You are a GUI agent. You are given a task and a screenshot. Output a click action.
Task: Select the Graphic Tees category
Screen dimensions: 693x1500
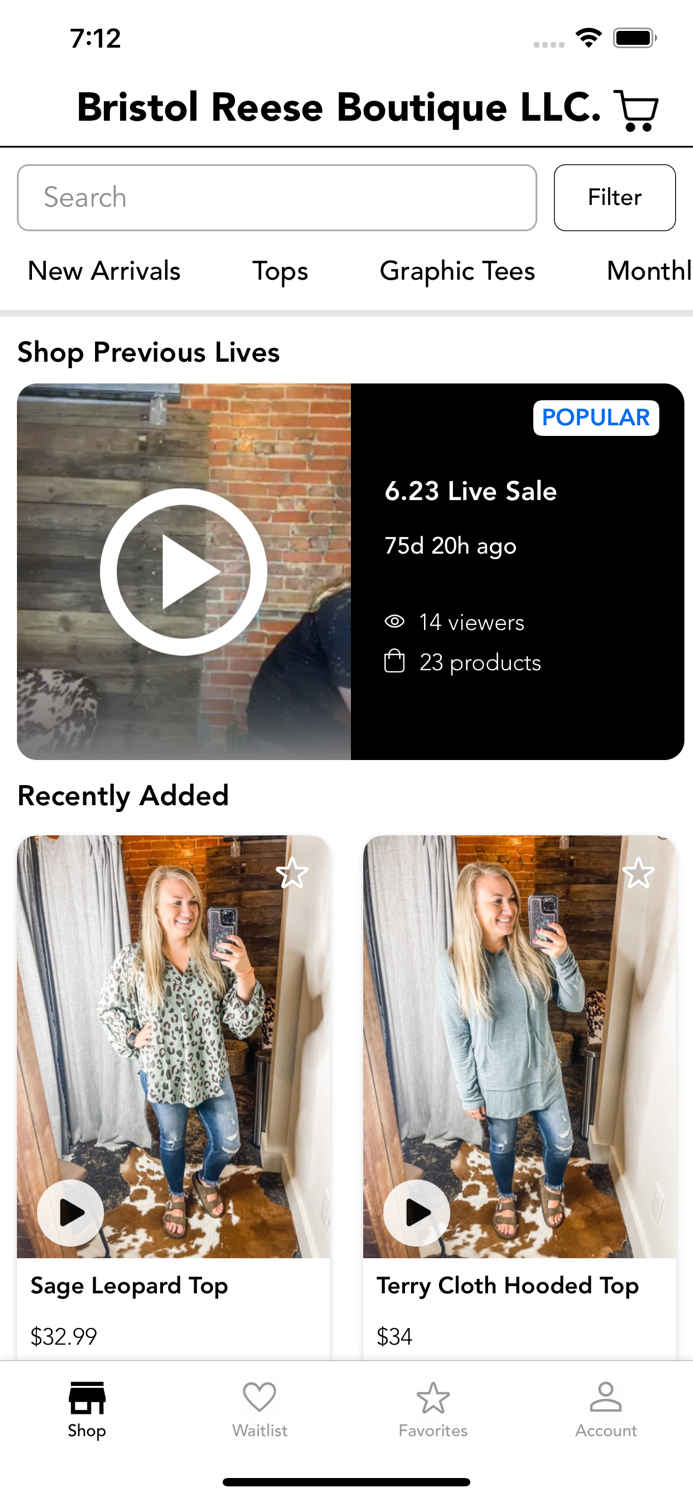pos(457,271)
